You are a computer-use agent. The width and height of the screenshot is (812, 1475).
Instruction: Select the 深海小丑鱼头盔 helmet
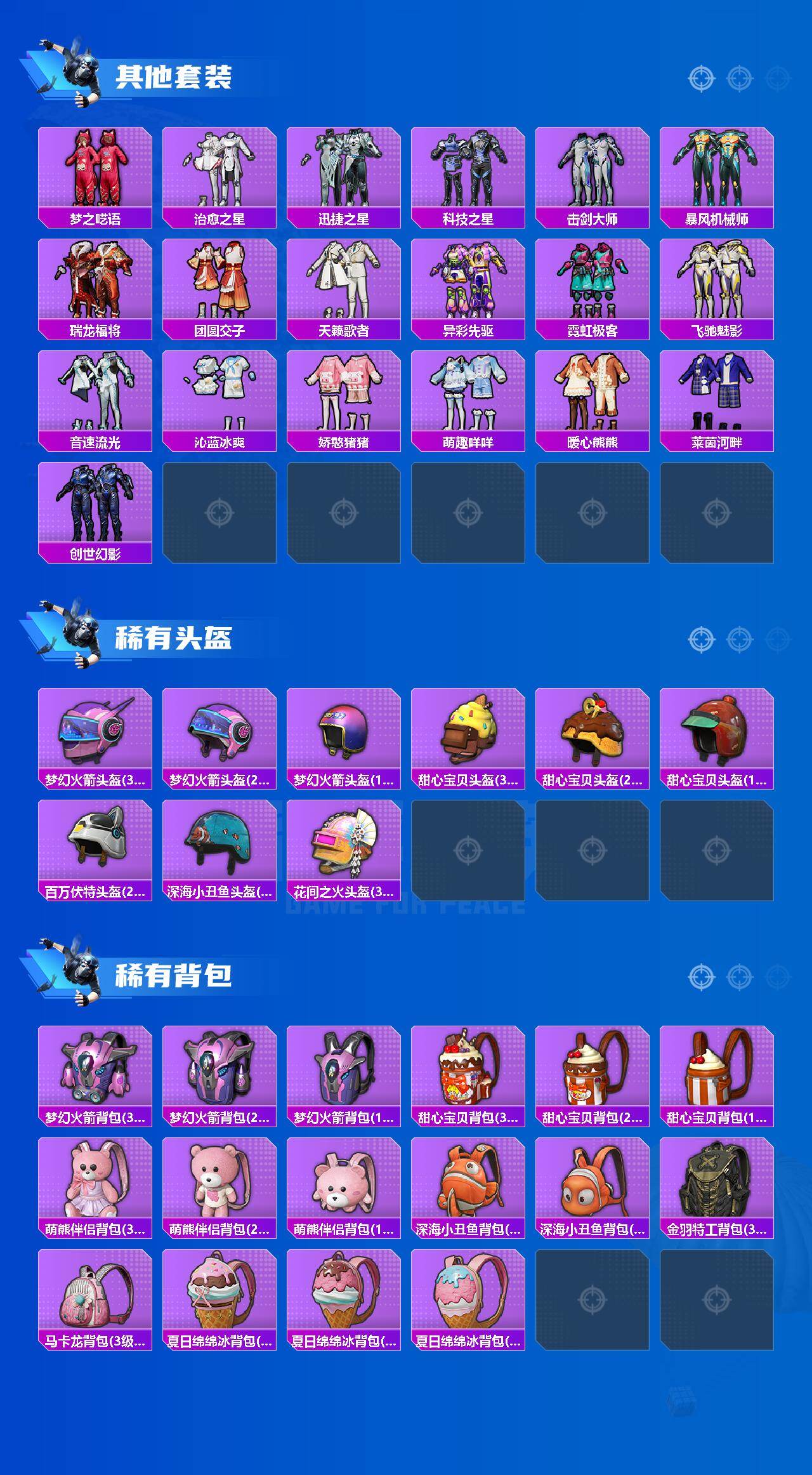[x=219, y=850]
